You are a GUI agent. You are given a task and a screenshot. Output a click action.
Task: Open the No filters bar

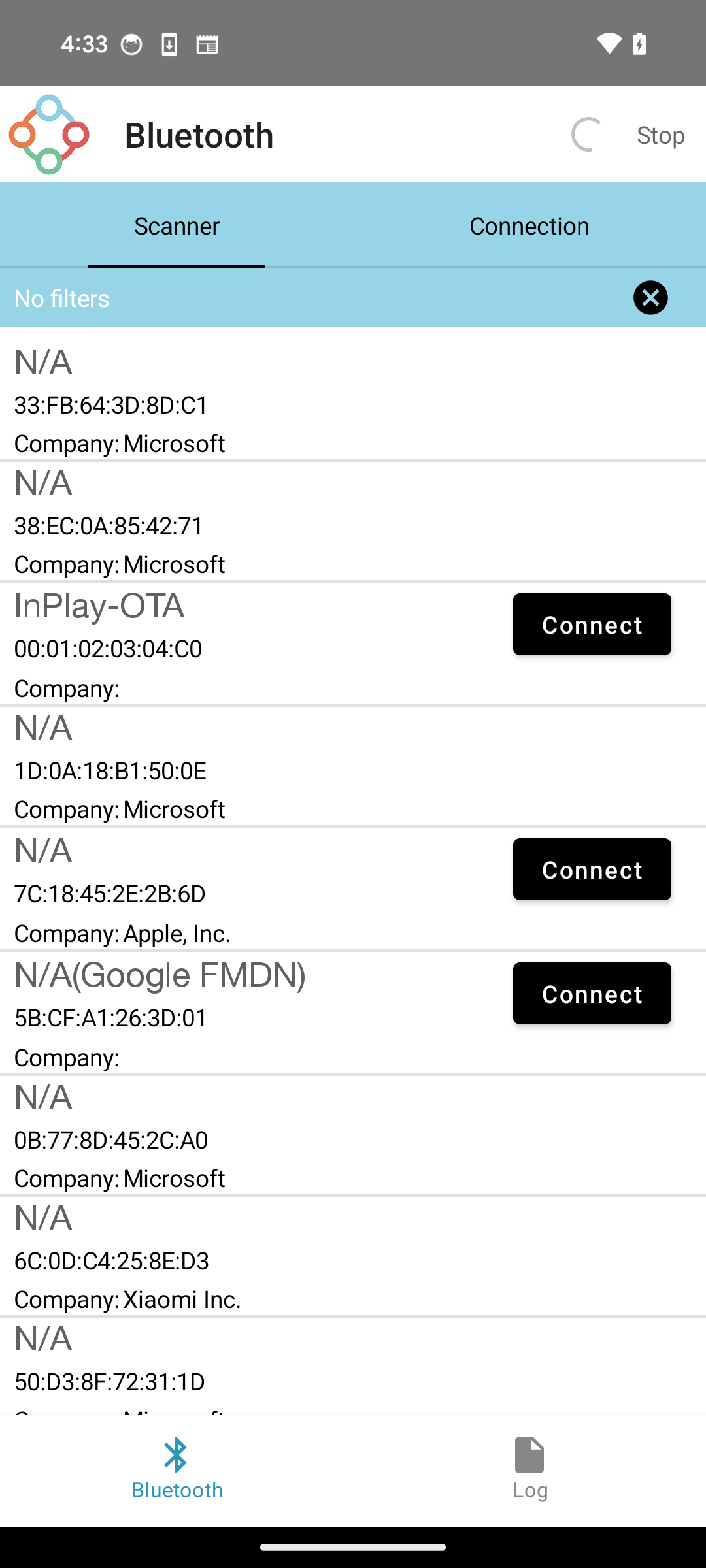[x=314, y=298]
